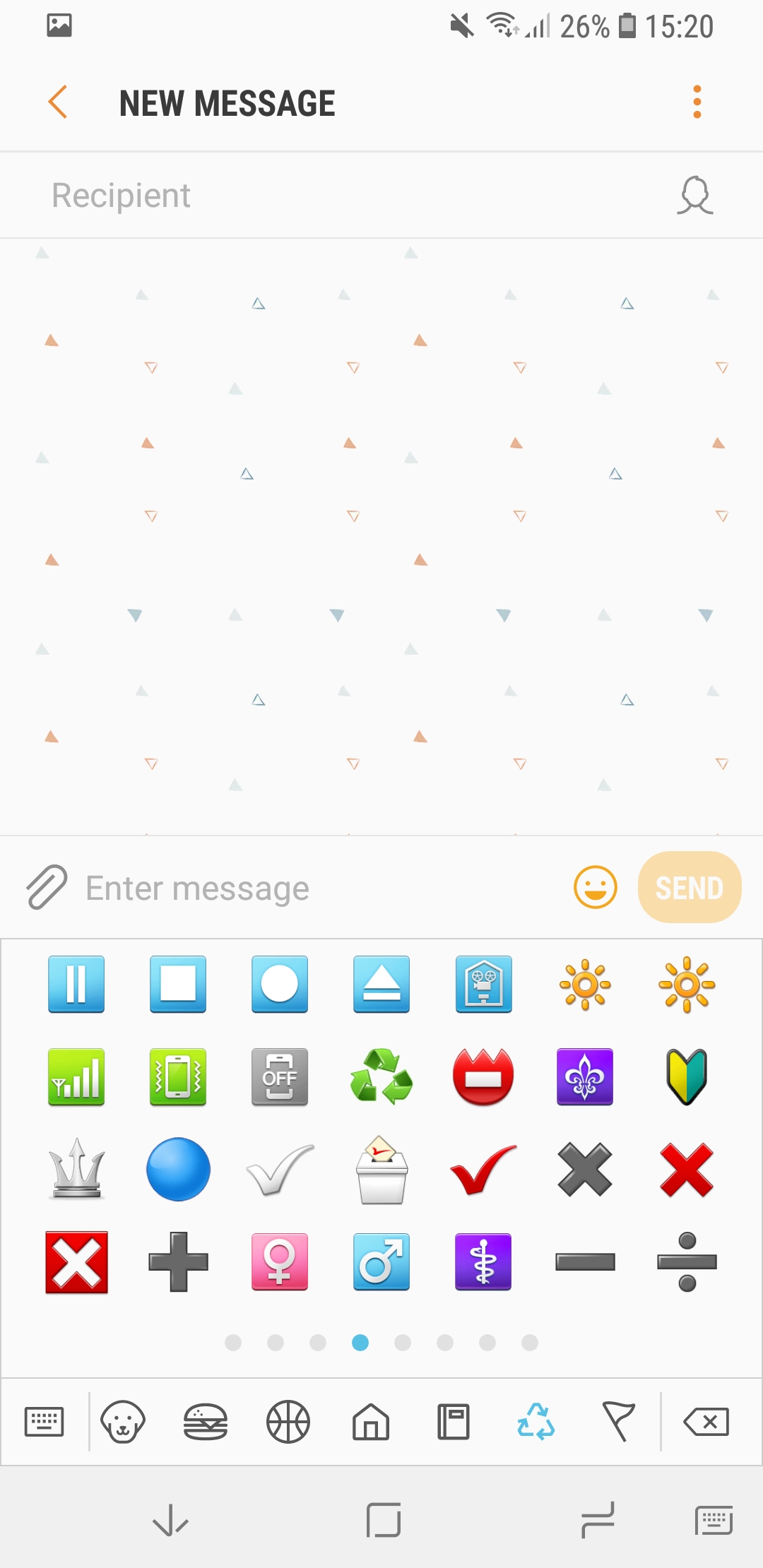The width and height of the screenshot is (763, 1568).
Task: Delete the last character with backspace
Action: (x=706, y=1421)
